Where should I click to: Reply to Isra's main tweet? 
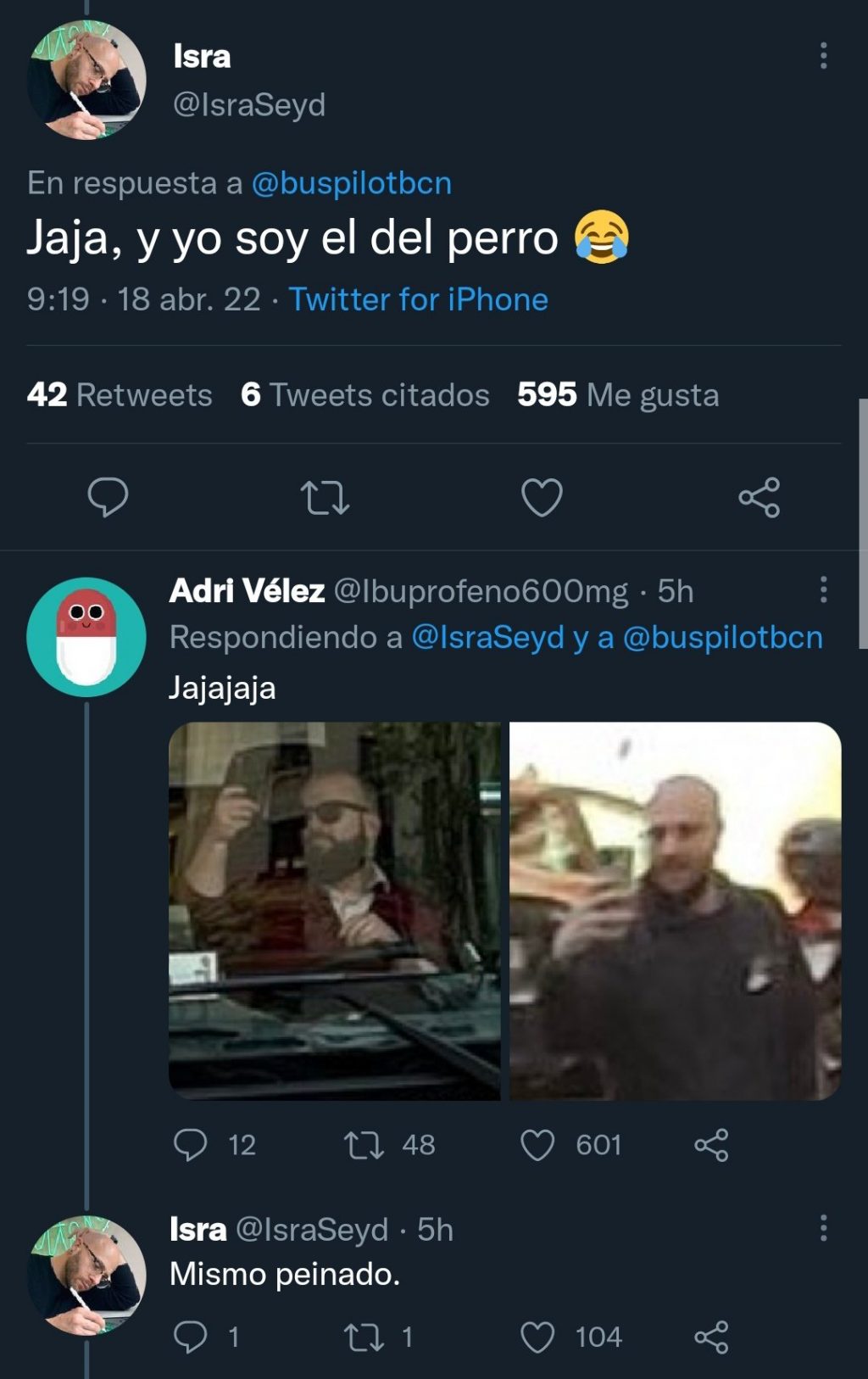(x=108, y=497)
